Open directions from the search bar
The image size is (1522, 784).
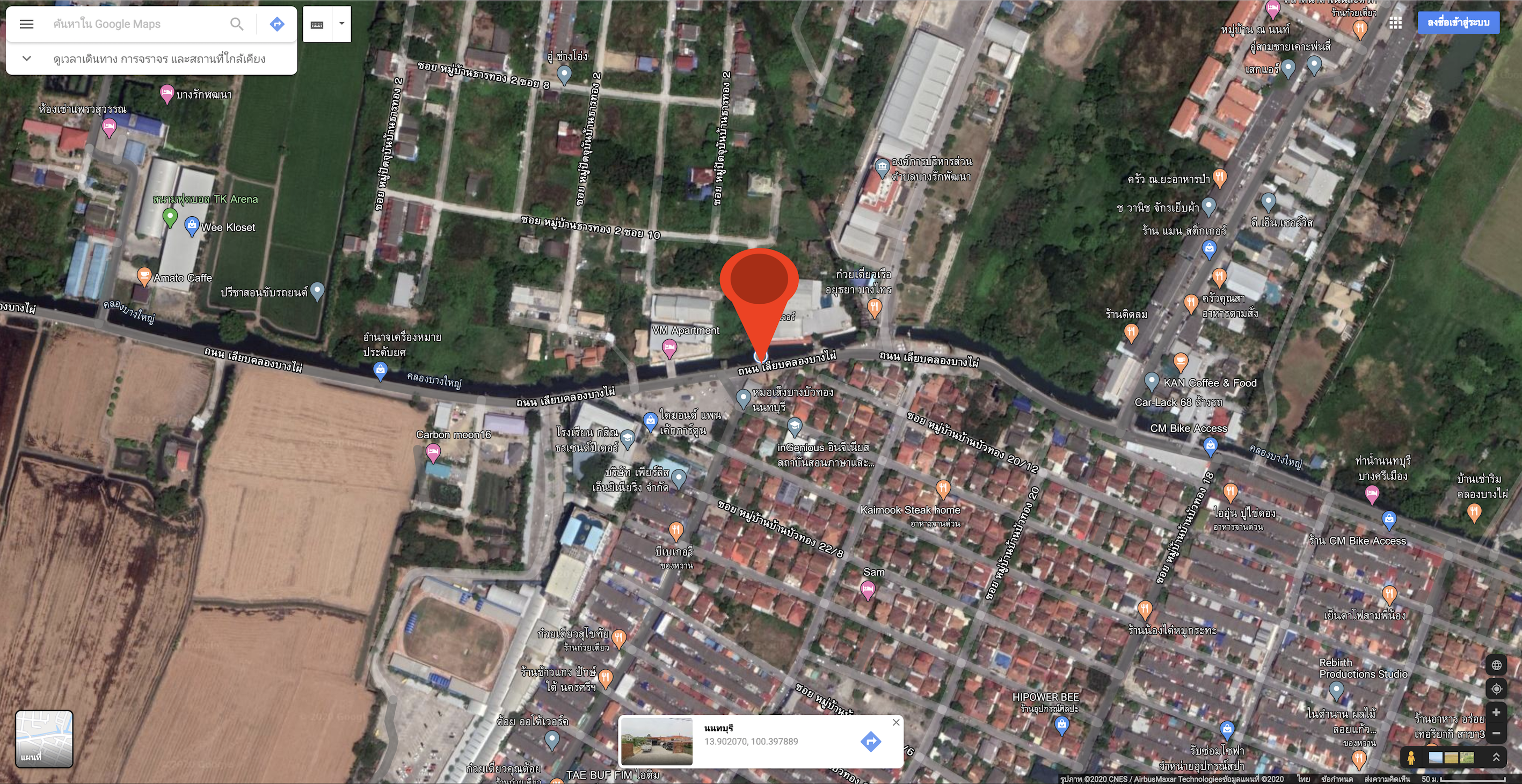pyautogui.click(x=276, y=24)
